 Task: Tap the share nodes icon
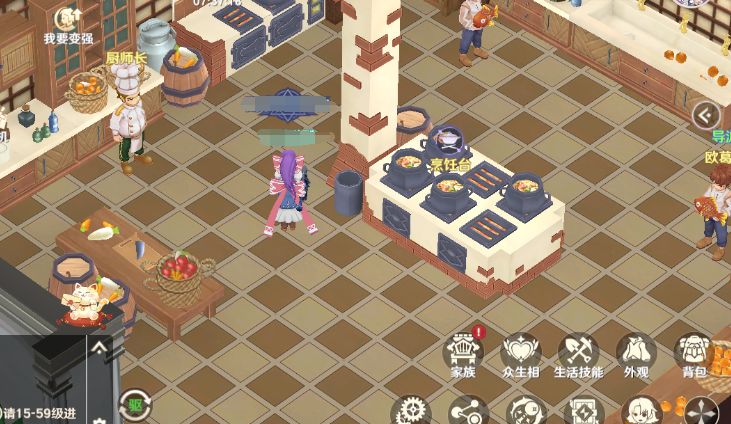[x=468, y=411]
